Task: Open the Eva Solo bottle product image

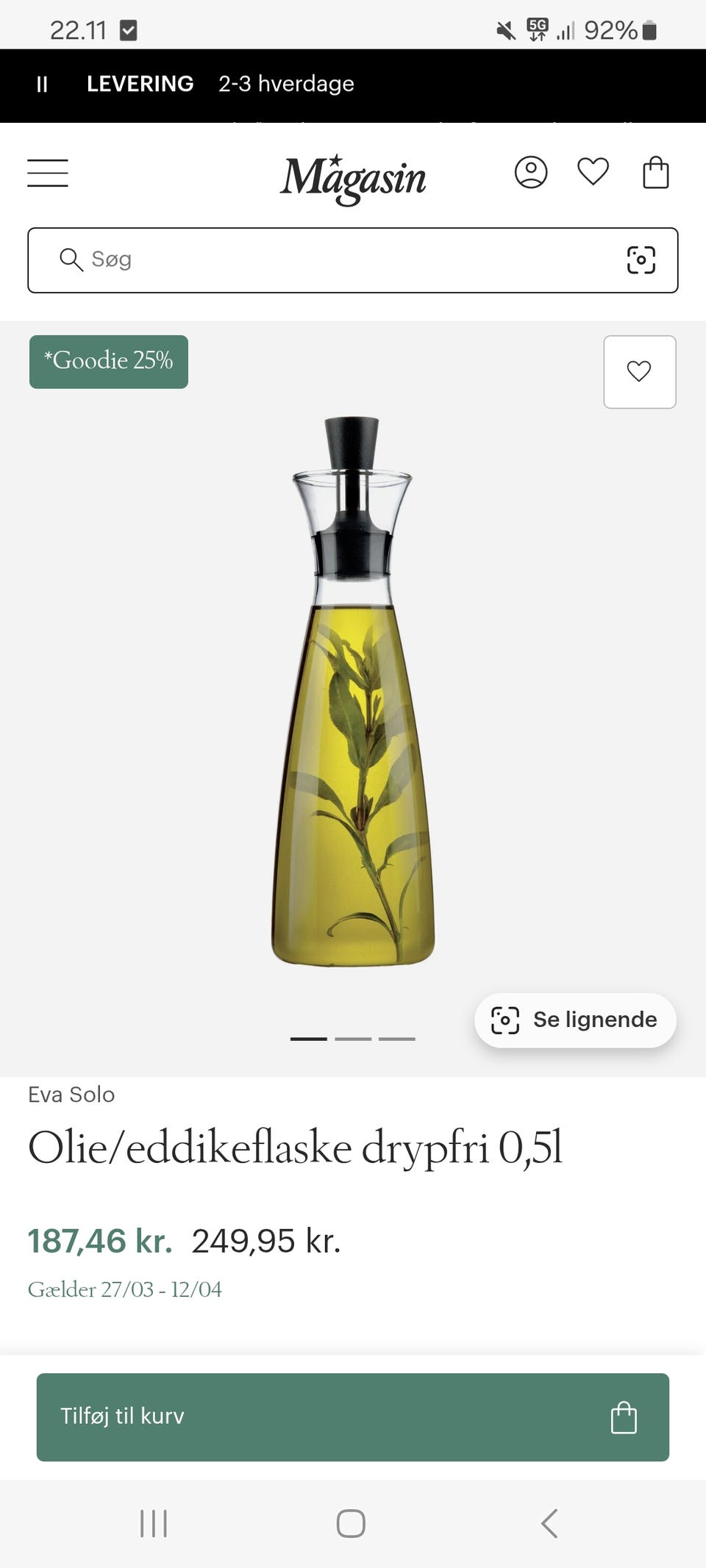Action: pos(353,691)
